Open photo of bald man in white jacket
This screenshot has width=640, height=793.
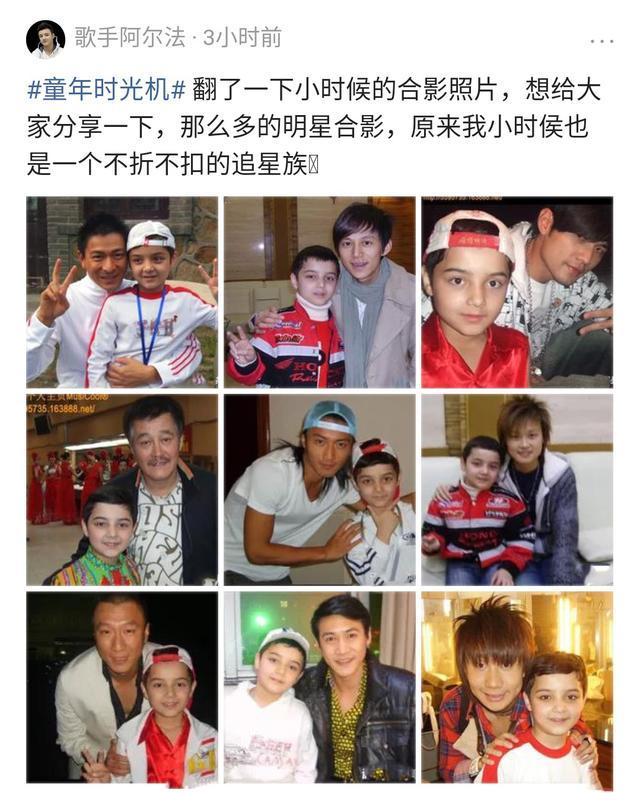pos(122,687)
